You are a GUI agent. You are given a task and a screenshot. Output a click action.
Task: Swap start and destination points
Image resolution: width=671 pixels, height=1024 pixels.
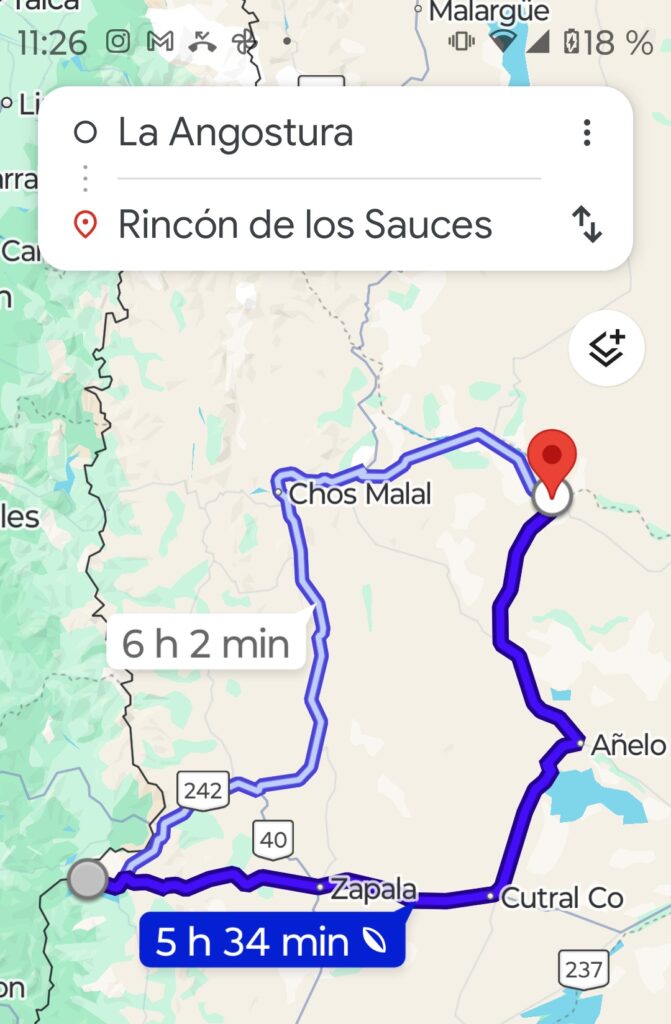pos(587,224)
